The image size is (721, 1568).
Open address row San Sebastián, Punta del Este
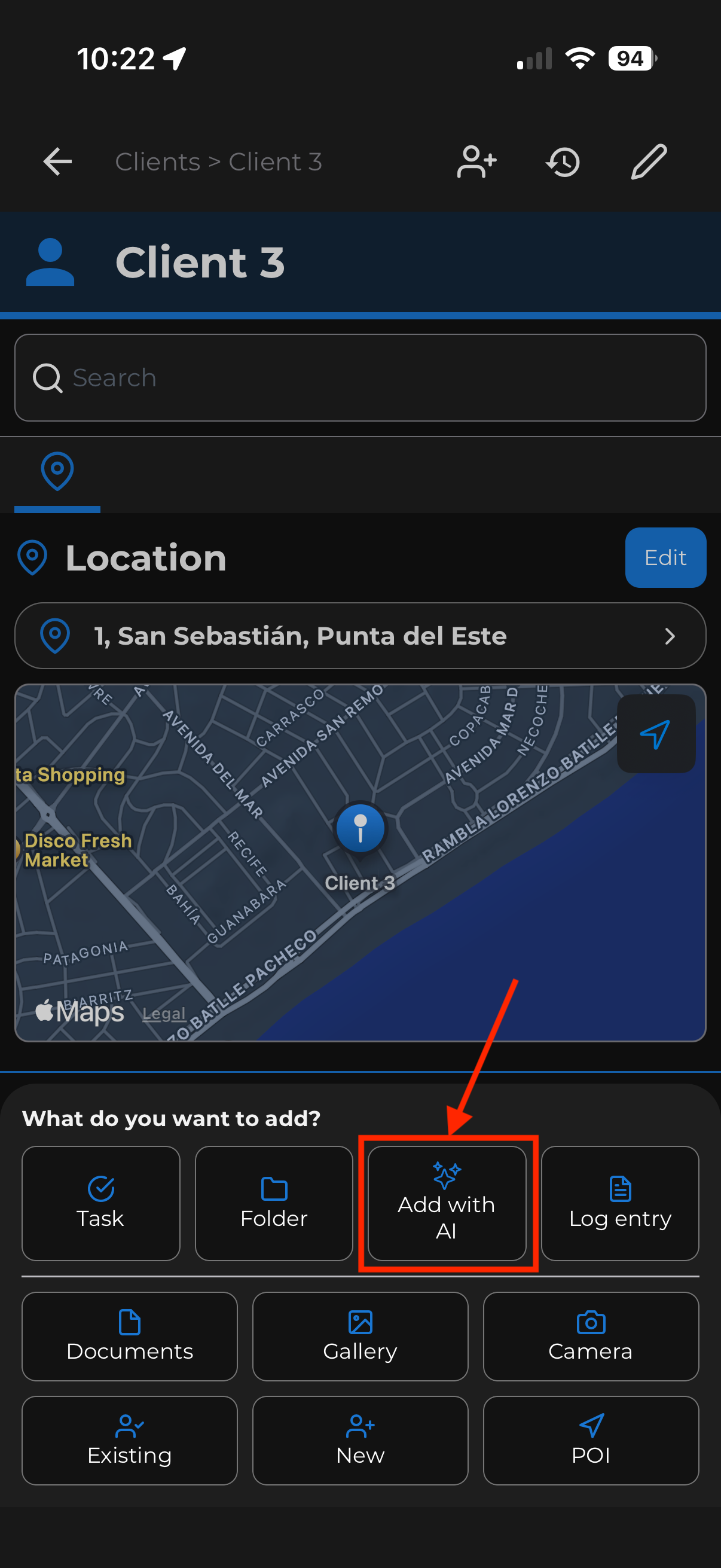[360, 636]
